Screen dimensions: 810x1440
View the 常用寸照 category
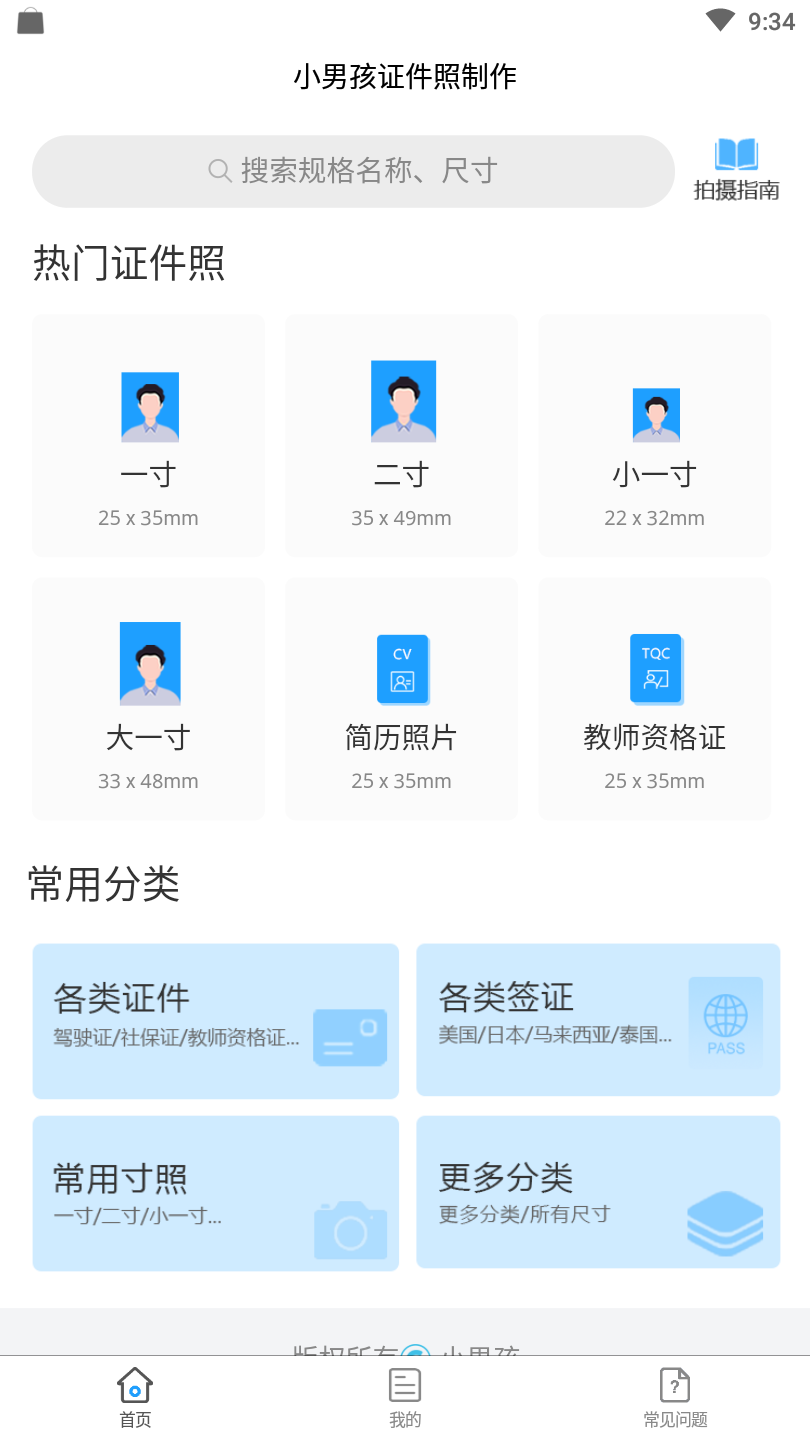point(216,1193)
